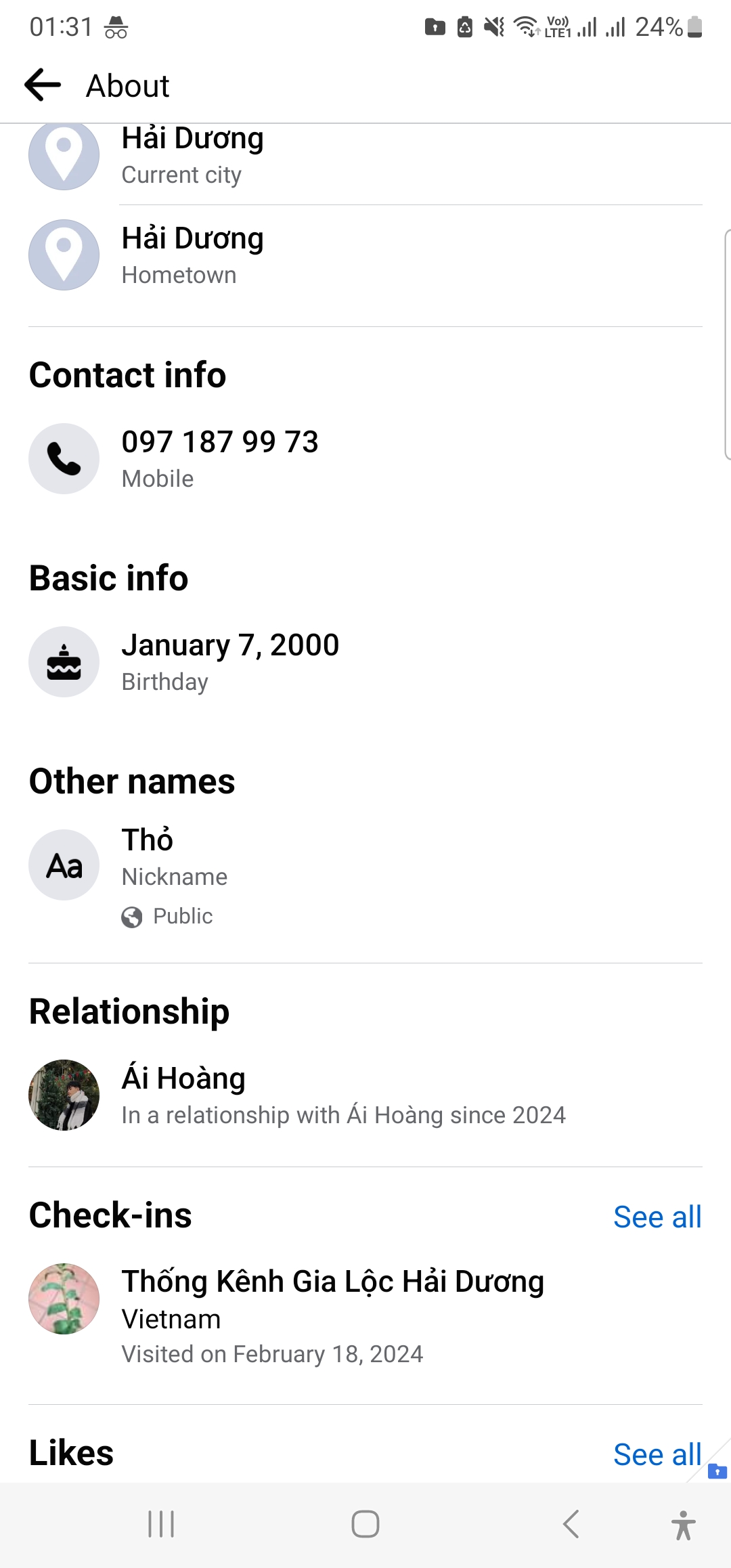
Task: Go to the home screen
Action: point(365,1525)
